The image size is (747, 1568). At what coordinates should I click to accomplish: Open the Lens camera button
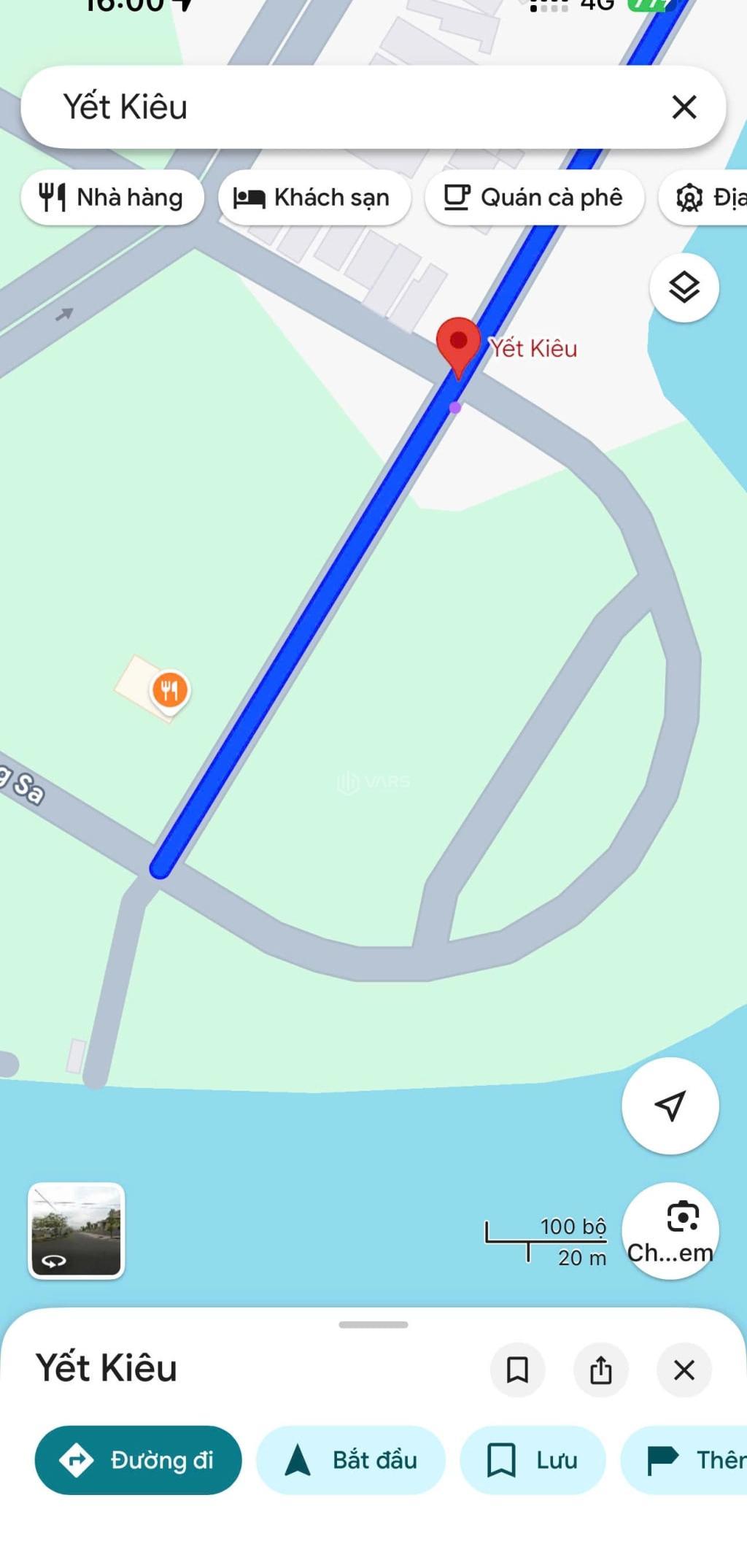click(671, 1230)
